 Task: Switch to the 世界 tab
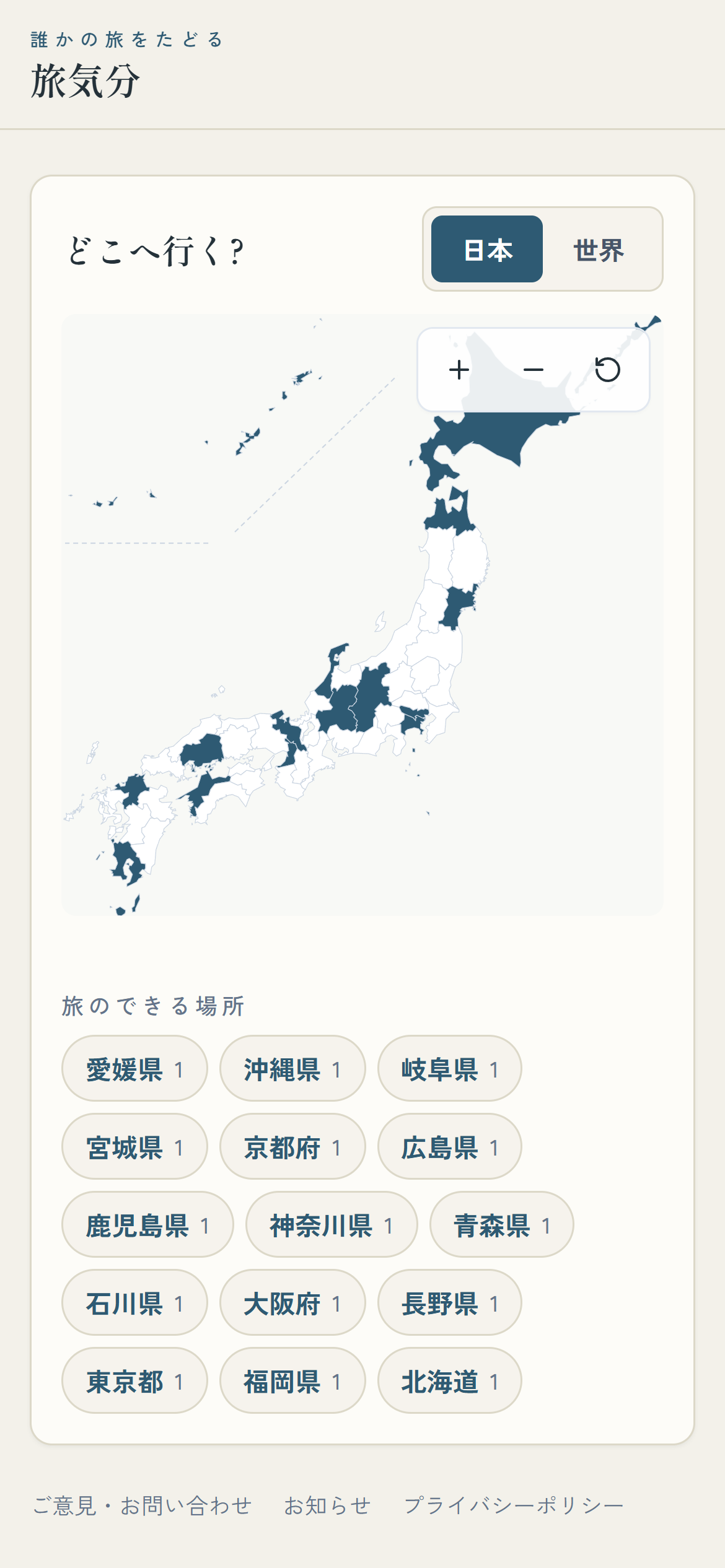point(598,249)
